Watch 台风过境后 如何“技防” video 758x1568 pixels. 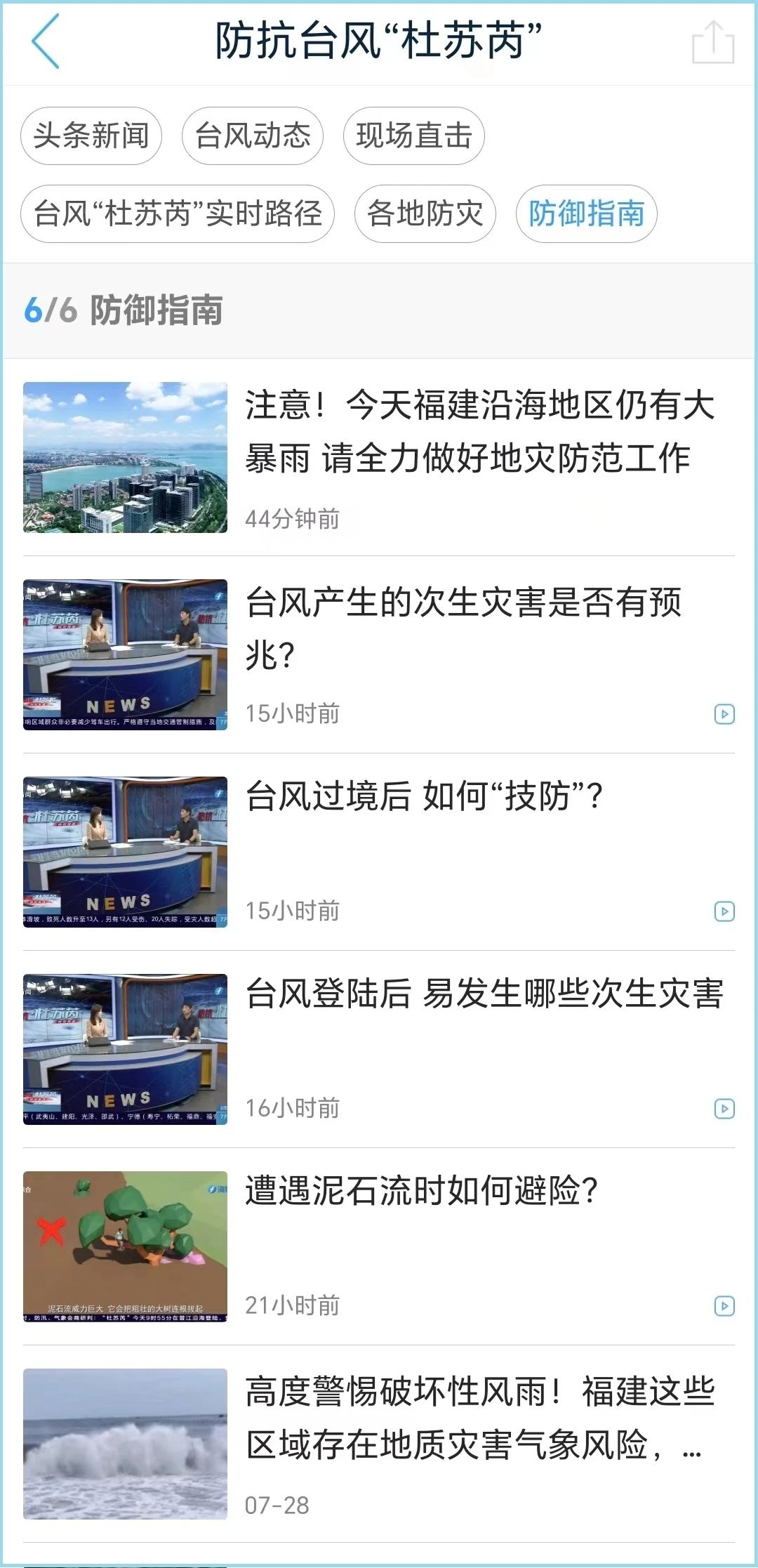[x=424, y=797]
